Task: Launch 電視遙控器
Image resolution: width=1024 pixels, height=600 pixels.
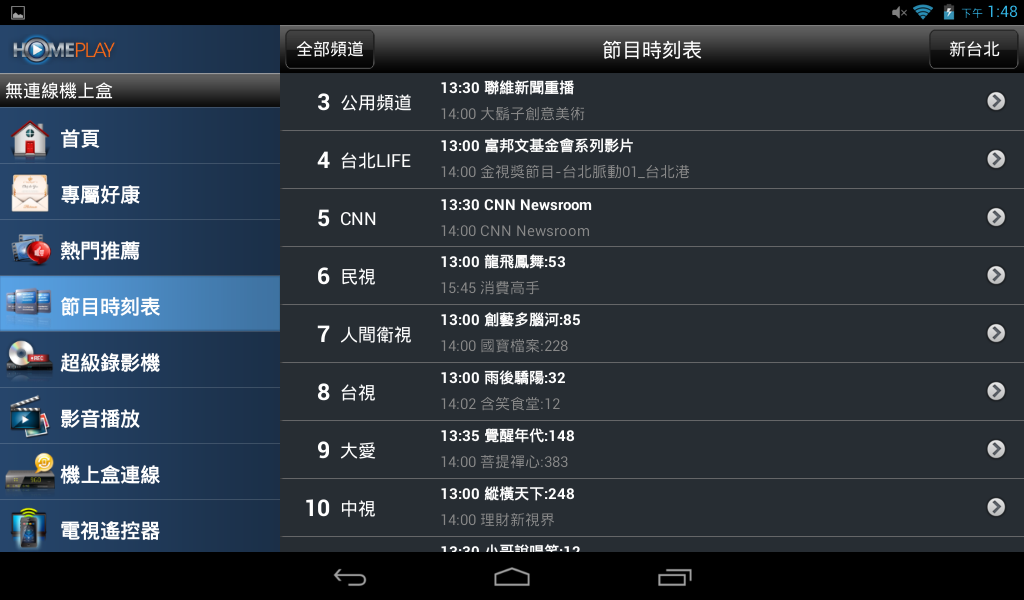Action: click(x=140, y=526)
